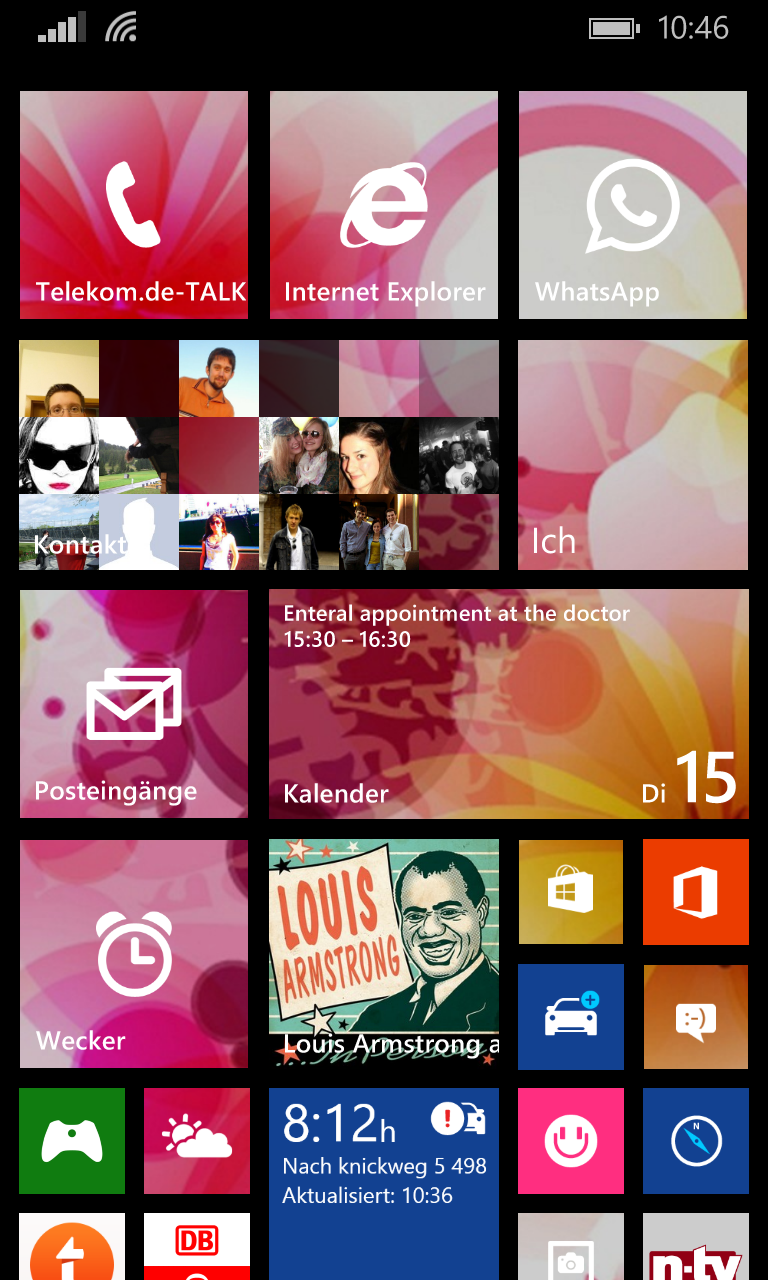Open the pink smiley face app

(571, 1140)
